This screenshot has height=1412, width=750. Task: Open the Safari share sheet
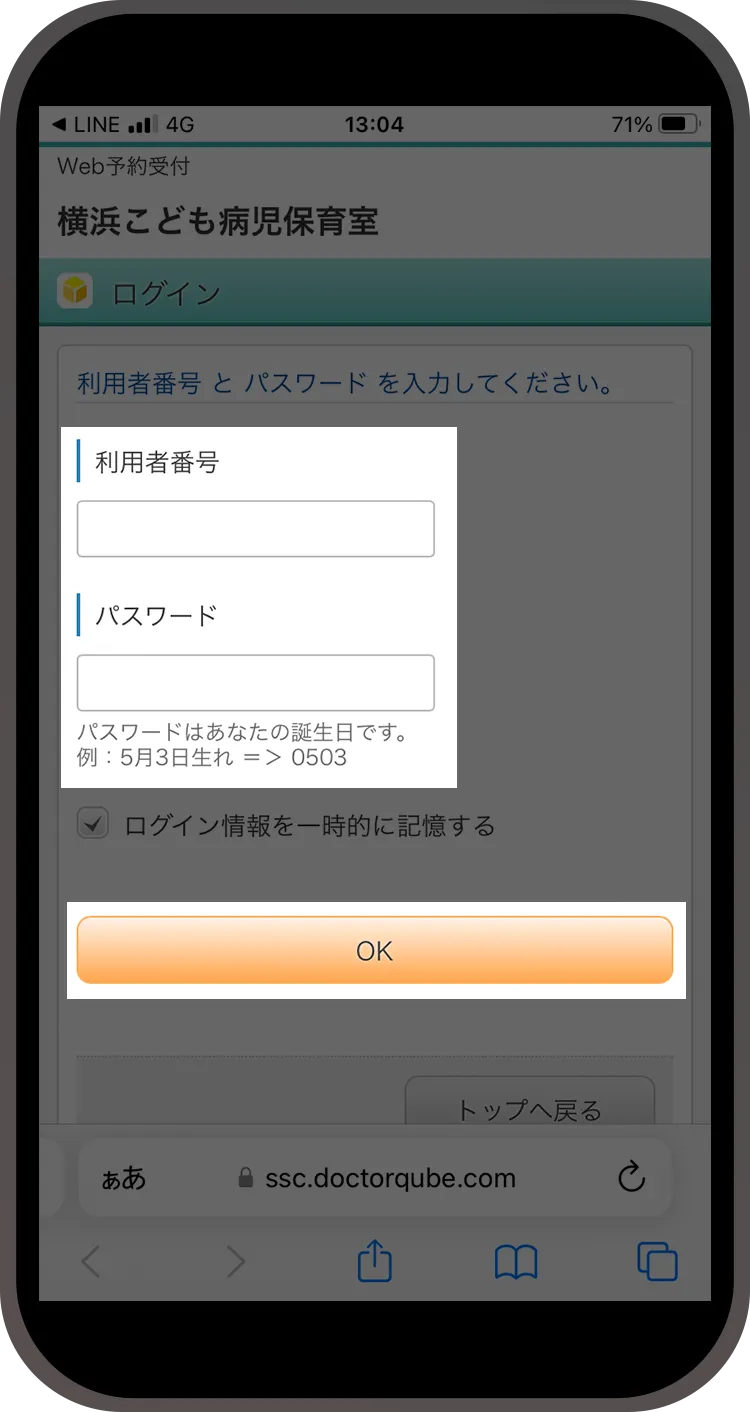[x=375, y=1262]
